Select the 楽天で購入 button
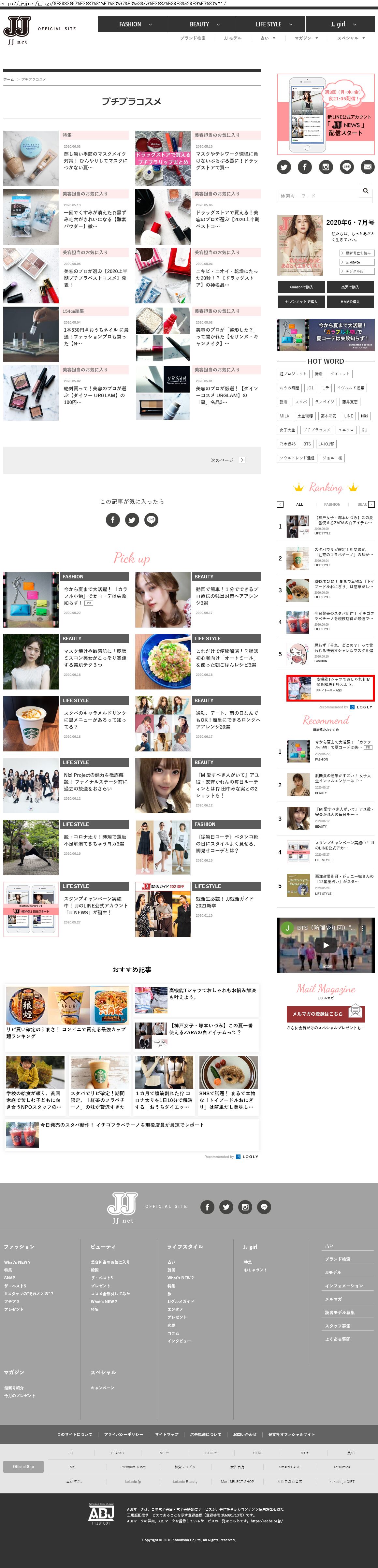 tap(350, 287)
